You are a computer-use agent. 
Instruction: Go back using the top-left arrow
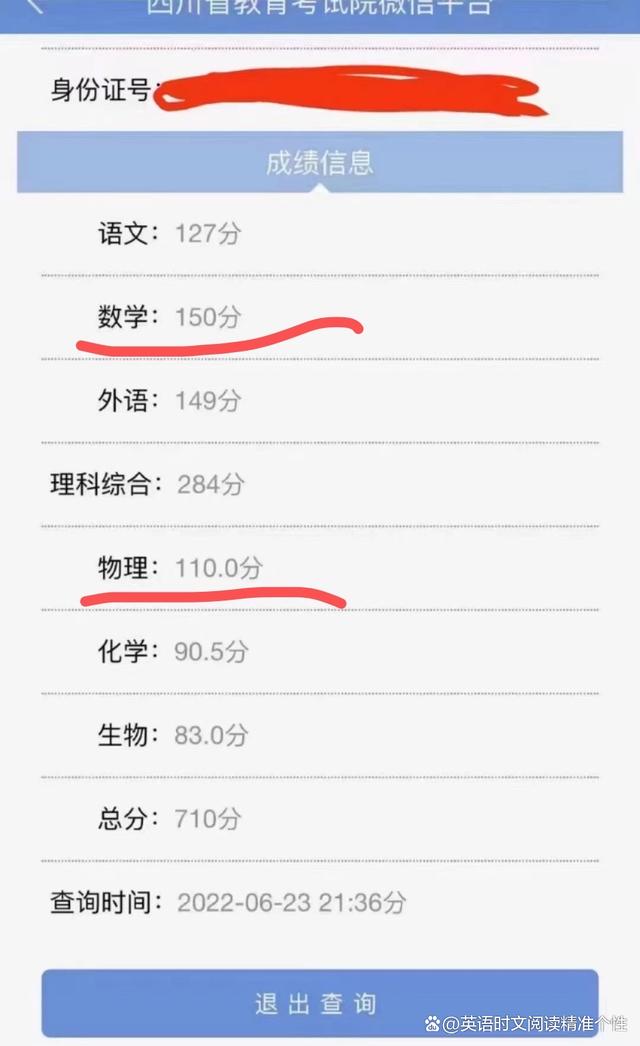click(x=34, y=6)
